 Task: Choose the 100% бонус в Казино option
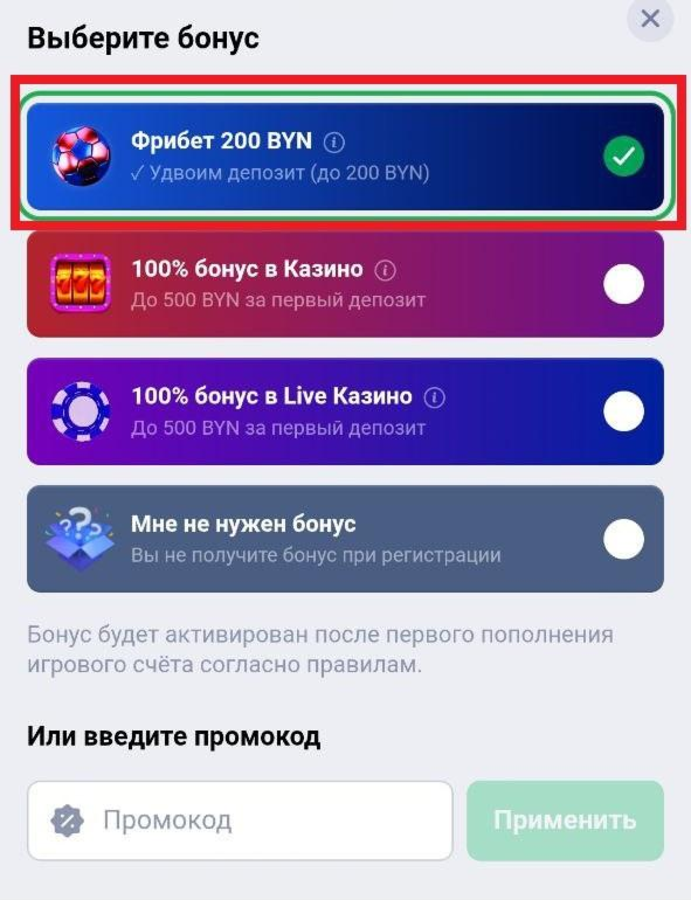(345, 284)
